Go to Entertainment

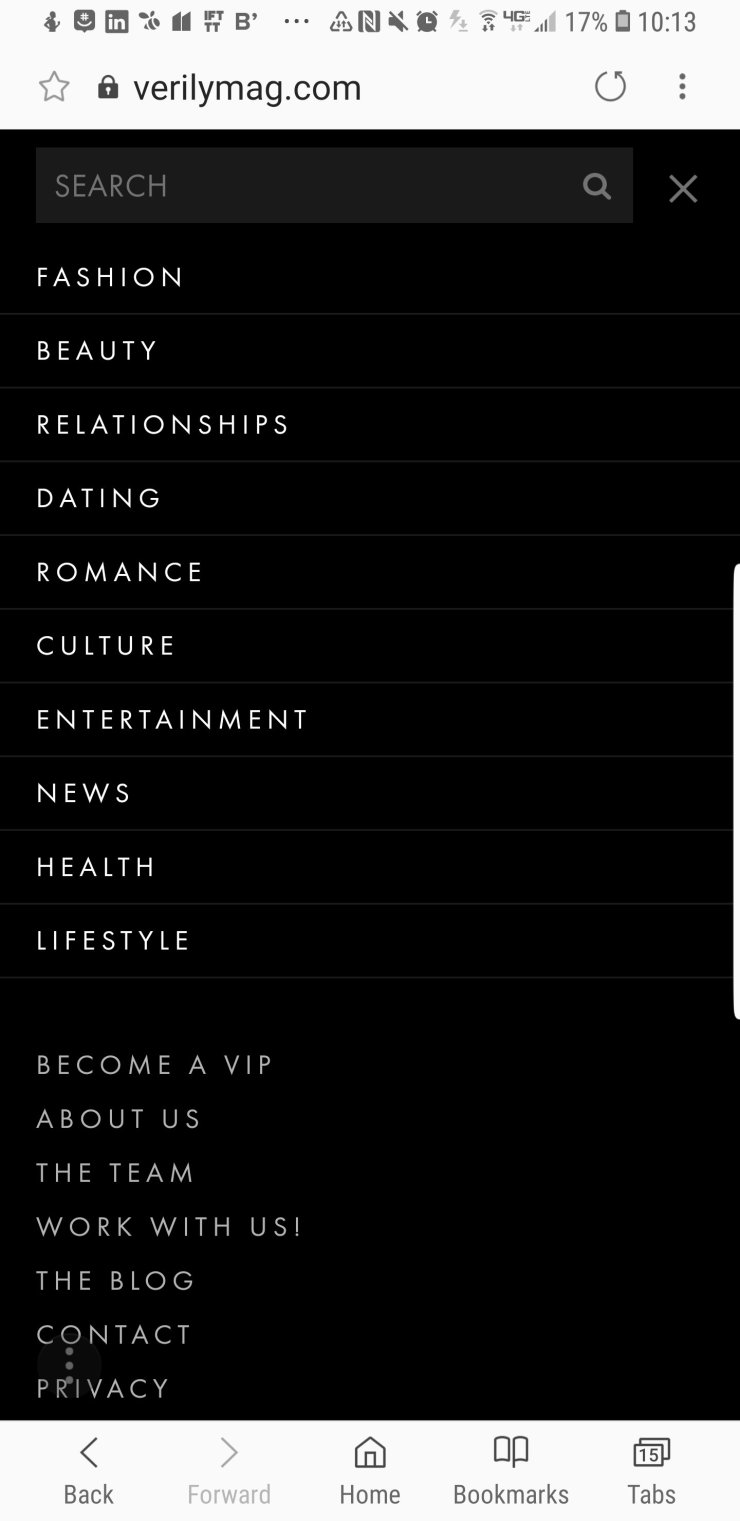173,720
